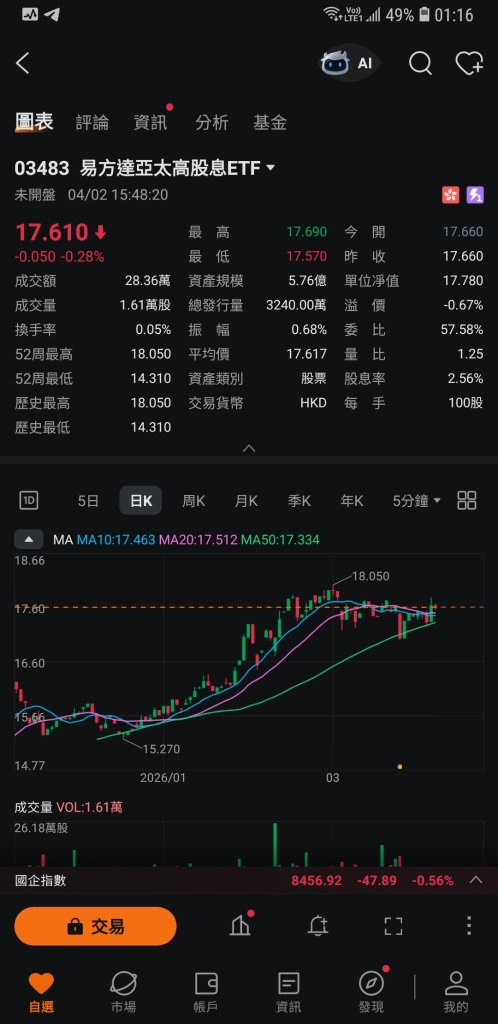This screenshot has height=1024, width=498.
Task: Open the 基金 tab
Action: click(x=270, y=122)
